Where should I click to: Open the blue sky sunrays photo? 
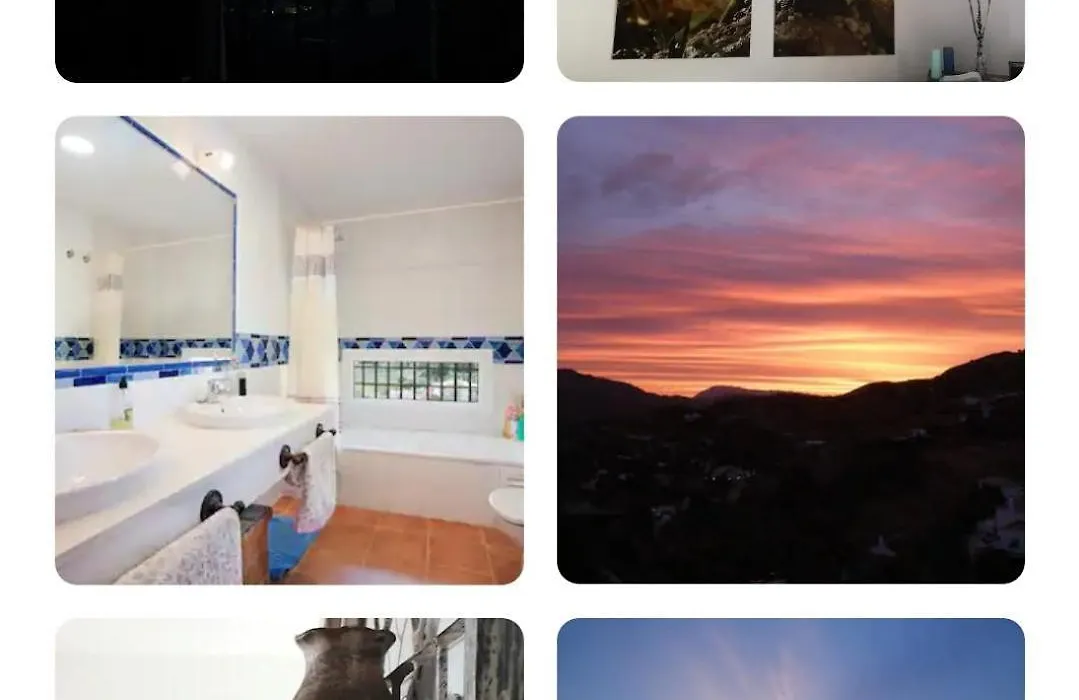tap(790, 660)
